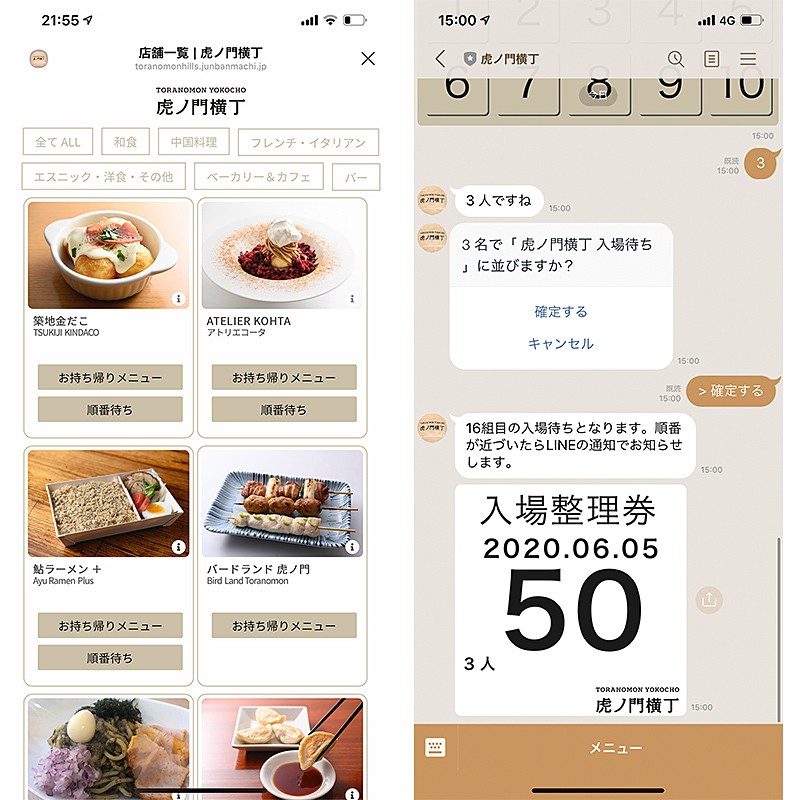Go back from the 虎ノ門横丁 chat
This screenshot has width=800, height=800.
(440, 59)
